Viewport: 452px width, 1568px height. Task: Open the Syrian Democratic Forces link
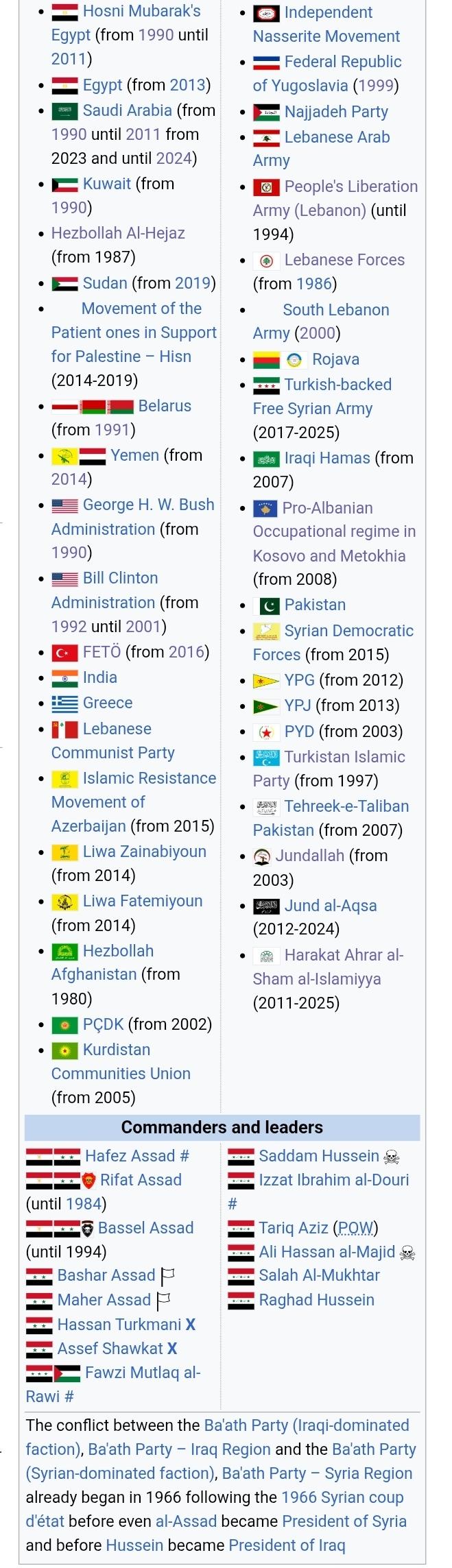pyautogui.click(x=333, y=642)
